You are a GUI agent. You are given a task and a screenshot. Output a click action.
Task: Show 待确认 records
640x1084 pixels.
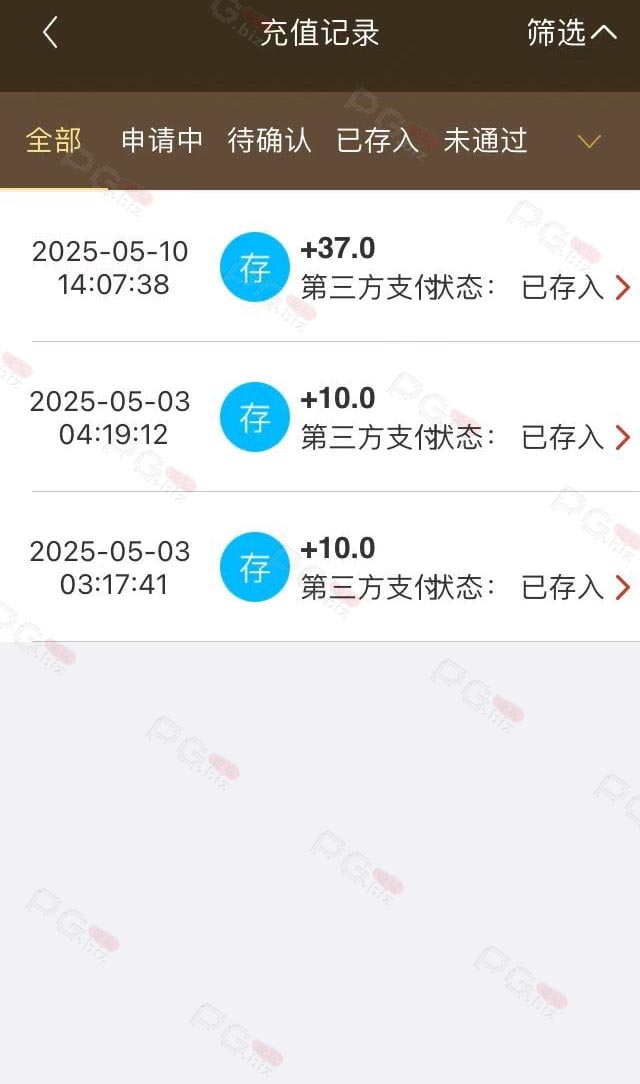[270, 140]
